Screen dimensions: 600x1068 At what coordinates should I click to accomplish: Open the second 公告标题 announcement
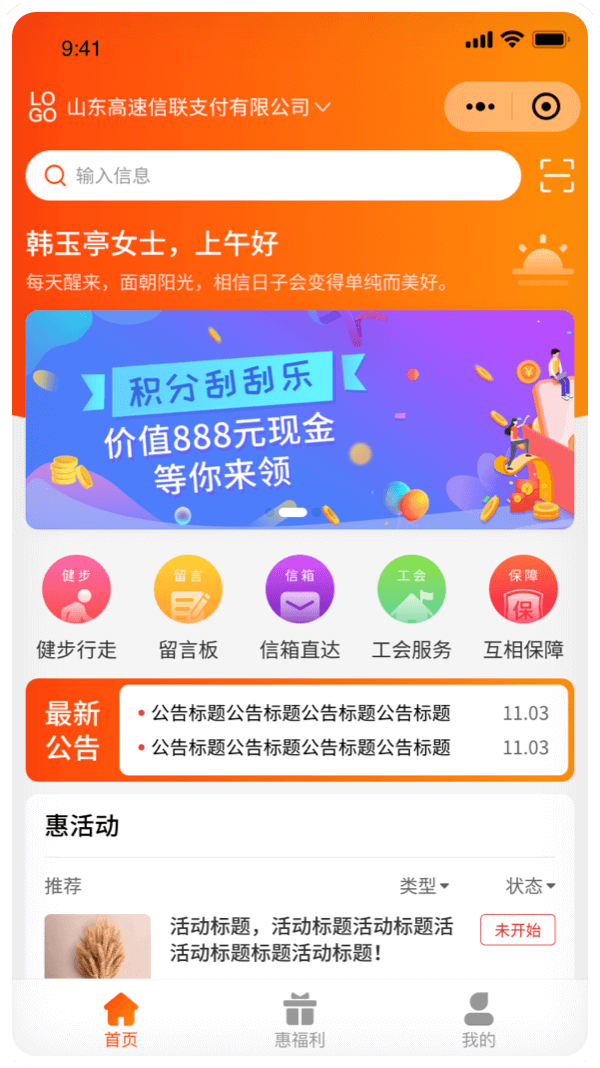(300, 747)
